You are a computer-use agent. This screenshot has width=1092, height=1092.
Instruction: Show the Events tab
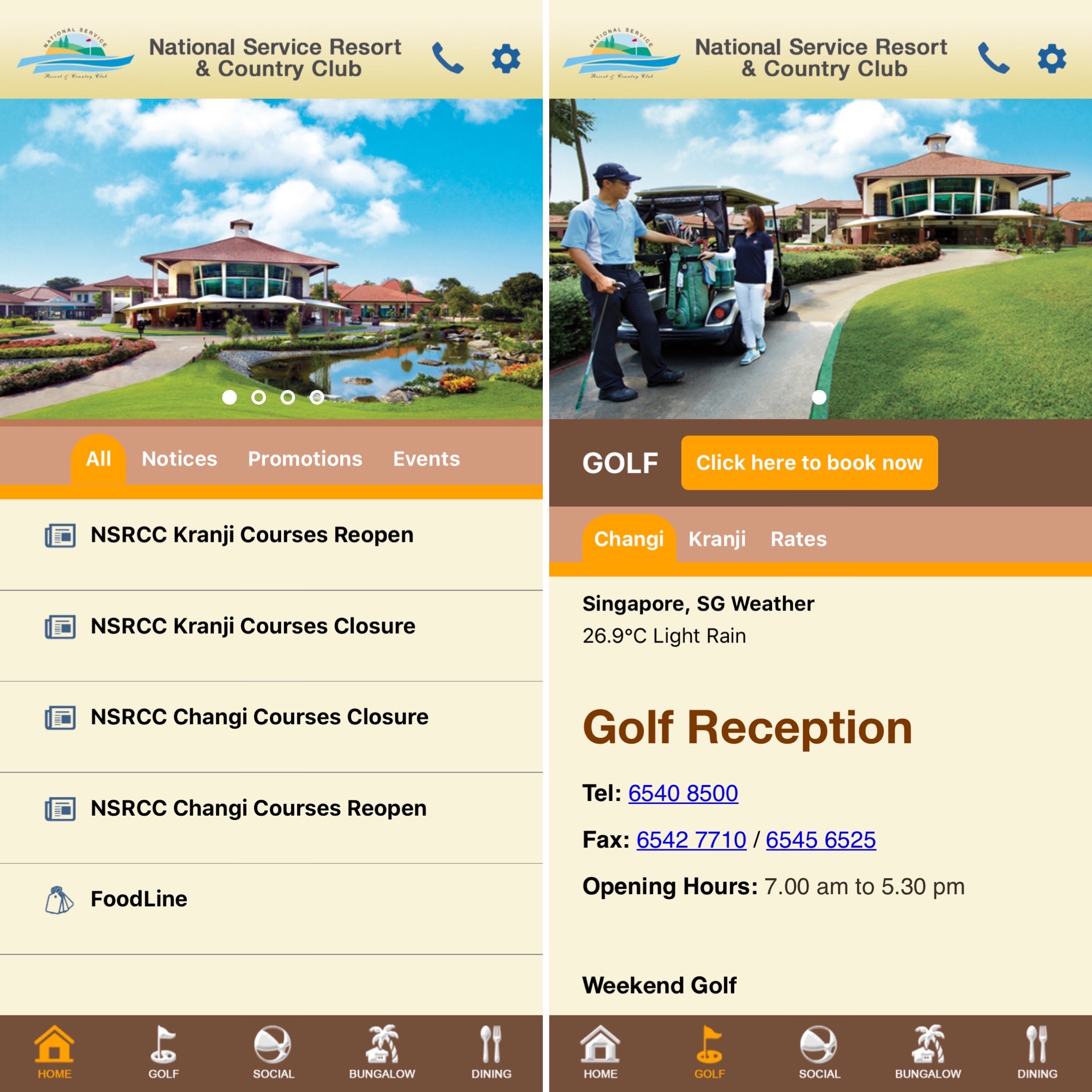(426, 459)
